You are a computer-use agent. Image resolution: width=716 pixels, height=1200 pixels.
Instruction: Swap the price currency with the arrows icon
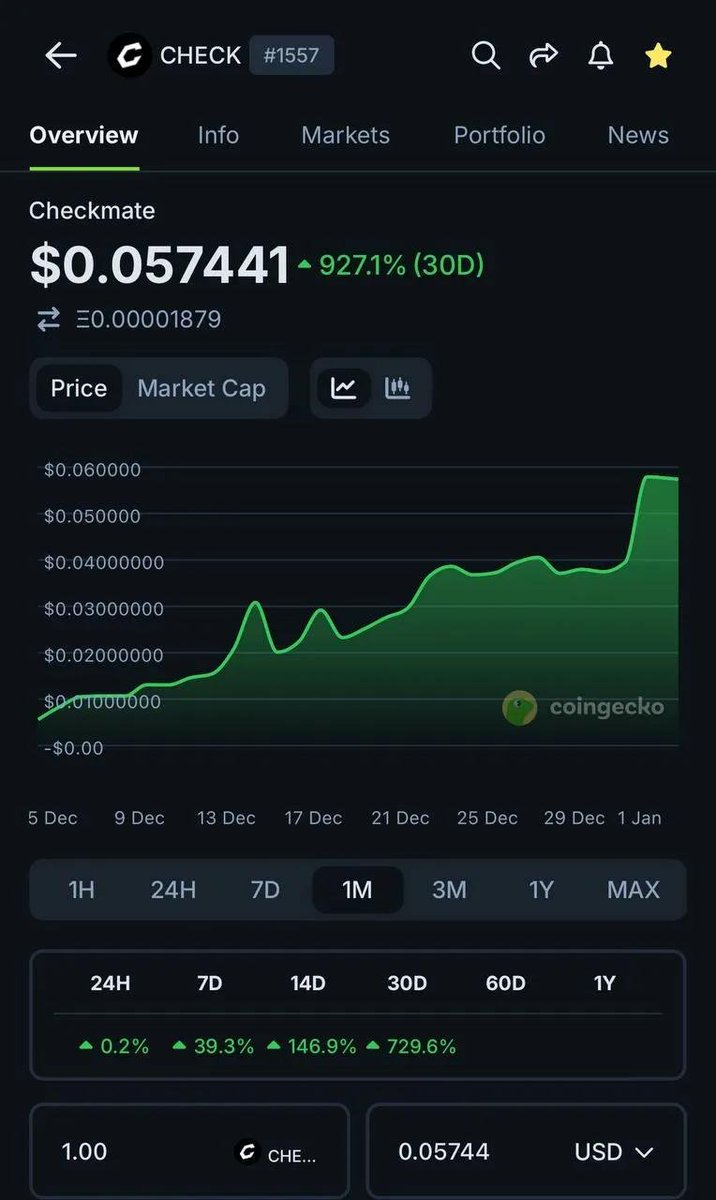pyautogui.click(x=48, y=320)
